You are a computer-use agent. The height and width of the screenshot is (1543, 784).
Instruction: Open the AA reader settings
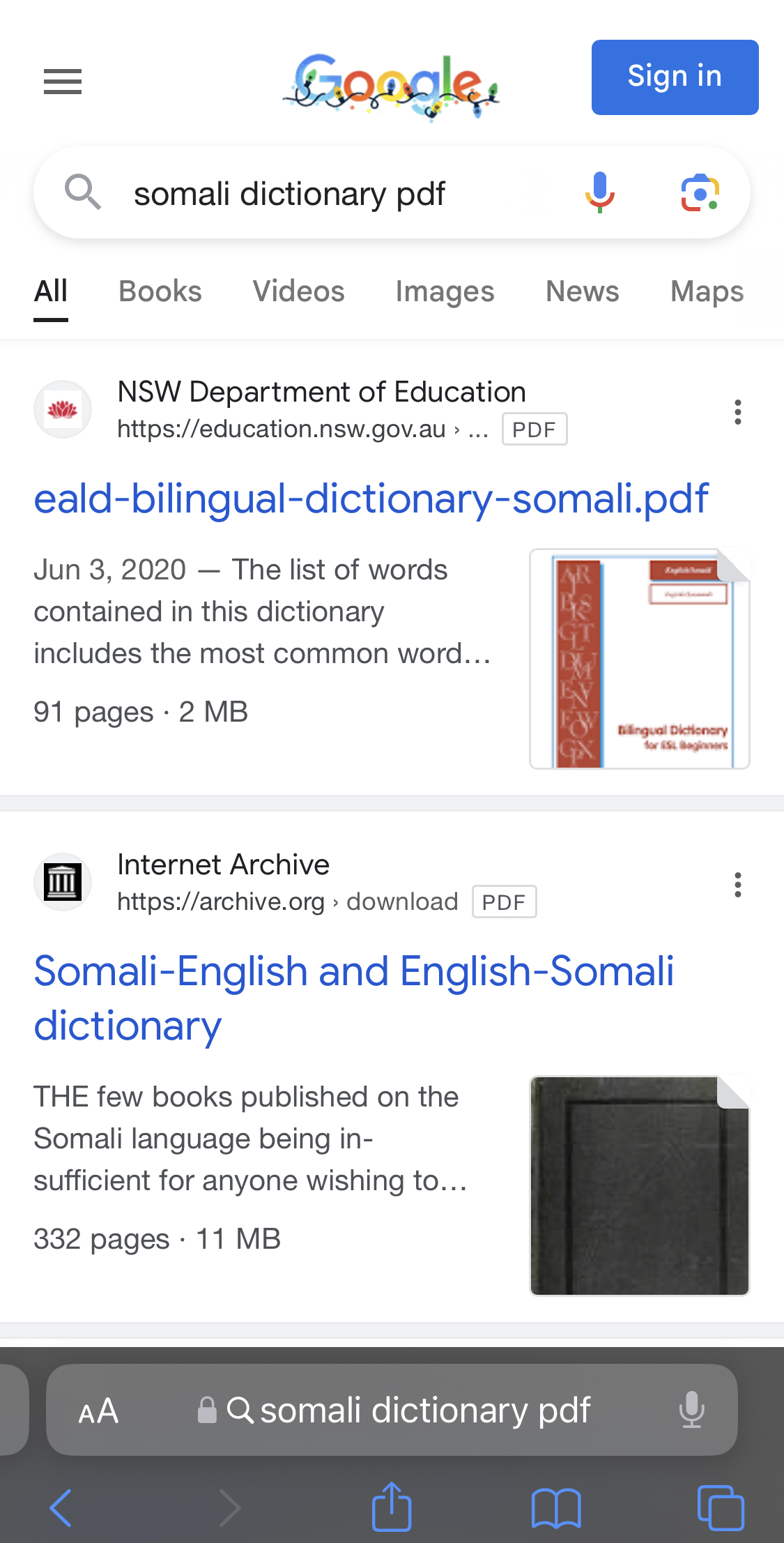98,1411
